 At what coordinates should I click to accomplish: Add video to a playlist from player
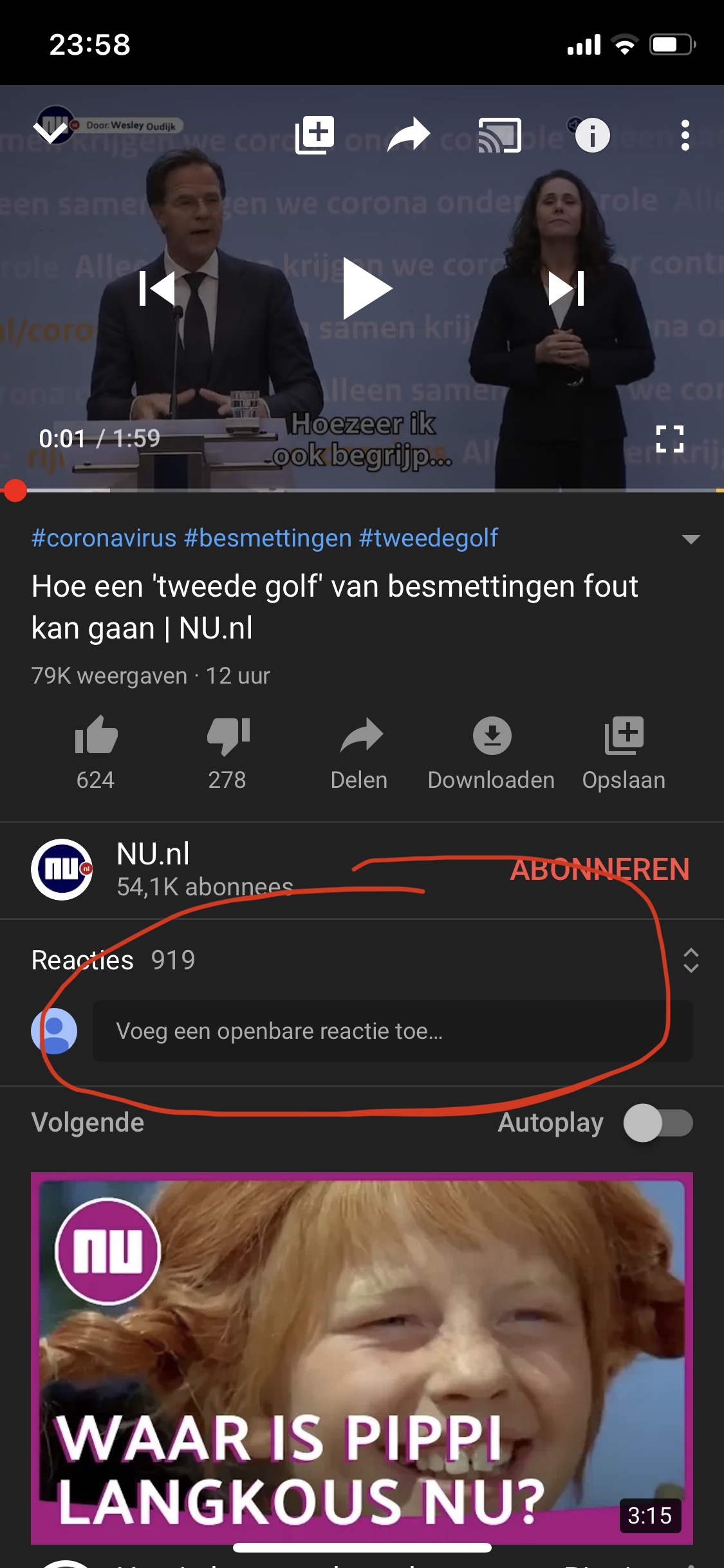[315, 135]
